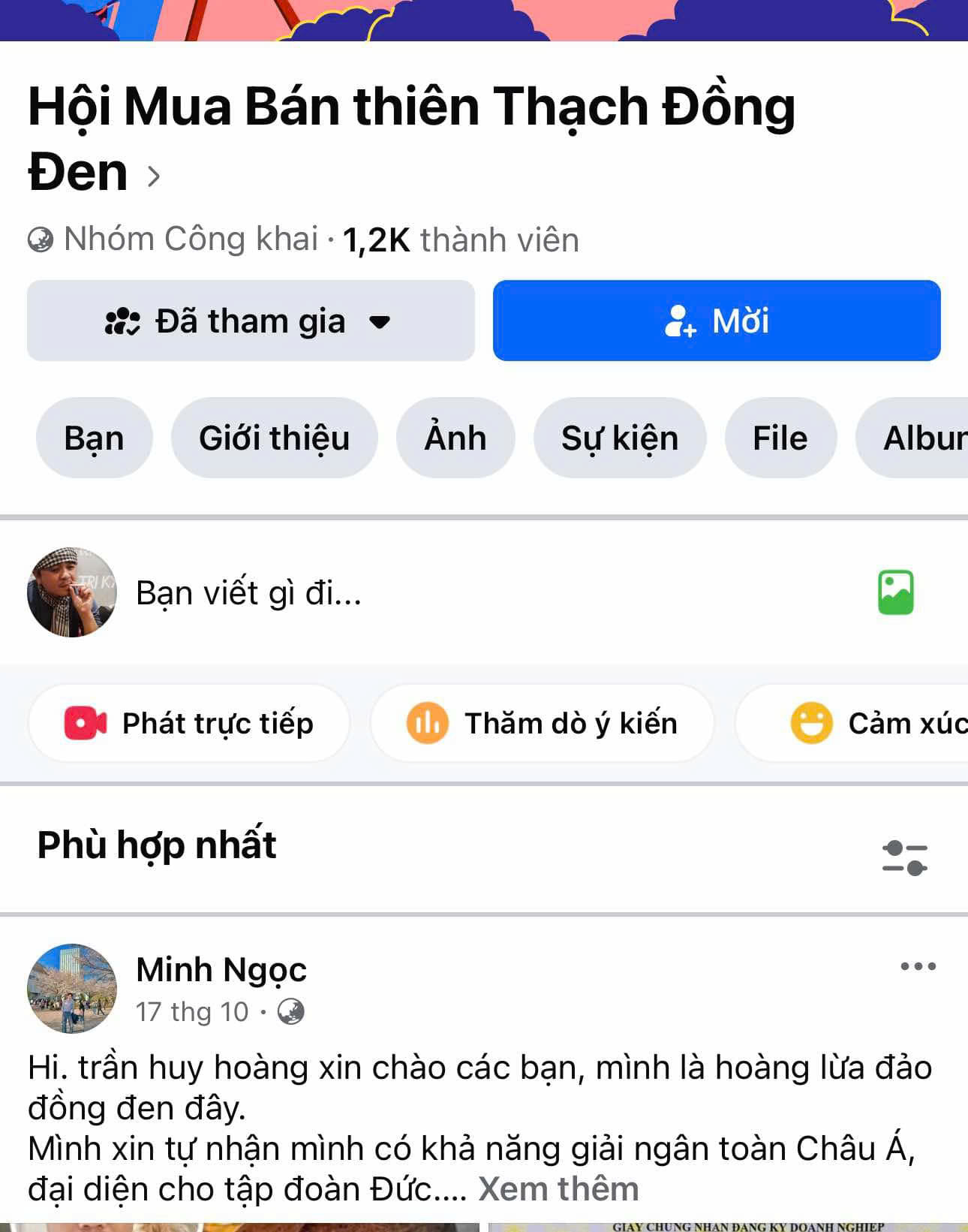Create a Thăm dò ý kiến poll

point(542,724)
